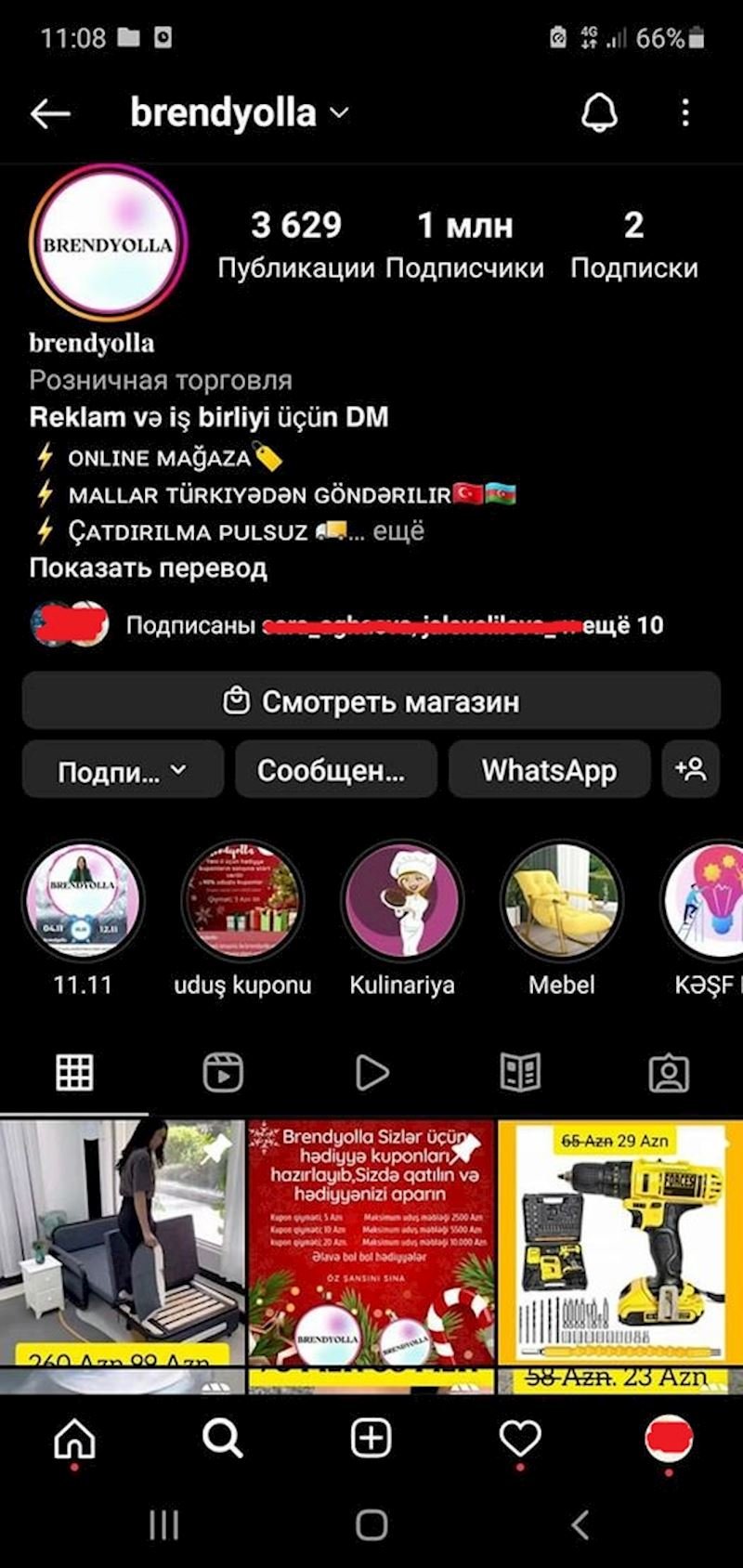The width and height of the screenshot is (743, 1568).
Task: Open the yellow cordless drill post
Action: [x=620, y=1245]
